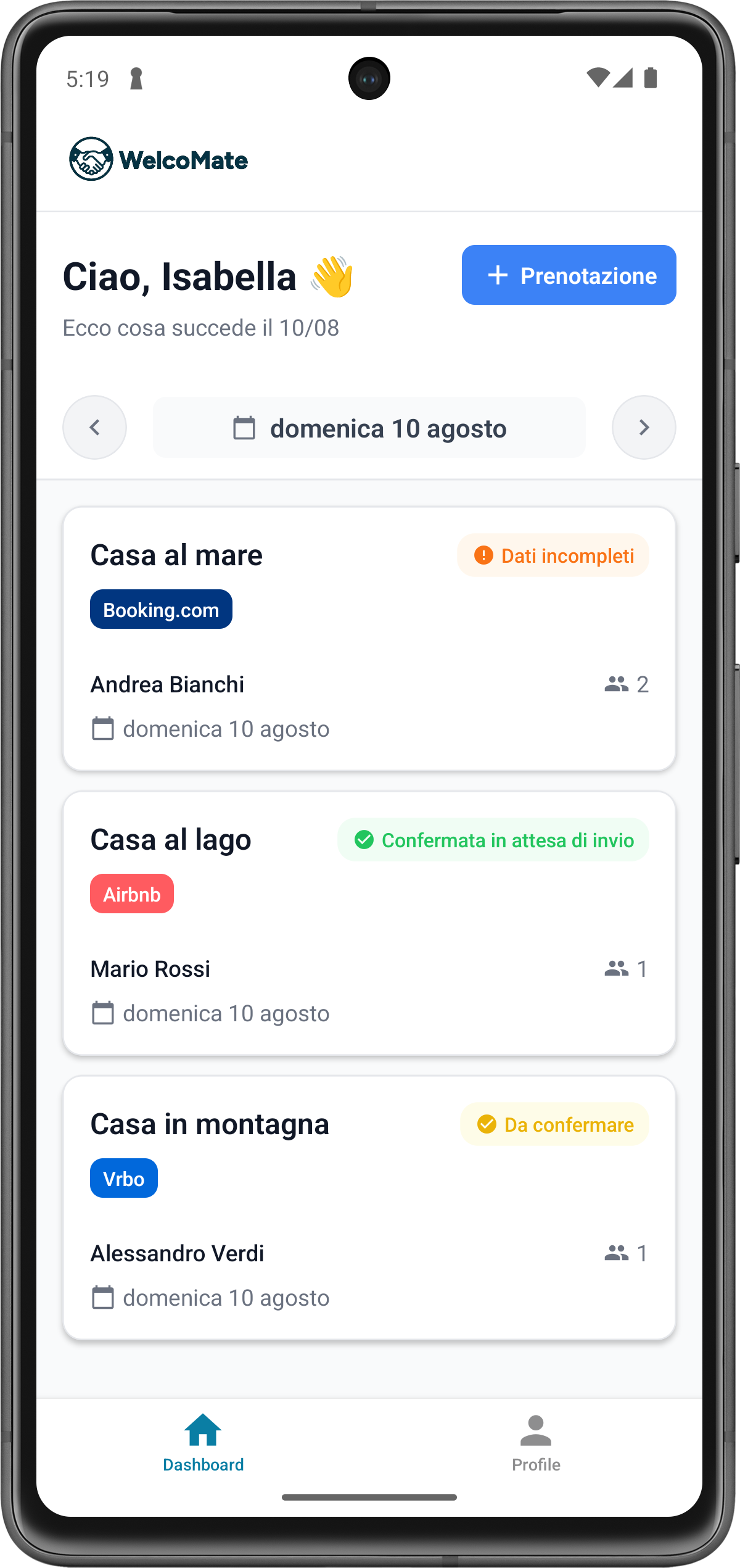Viewport: 740px width, 1568px height.
Task: Click the Prenotazione button
Action: click(568, 275)
